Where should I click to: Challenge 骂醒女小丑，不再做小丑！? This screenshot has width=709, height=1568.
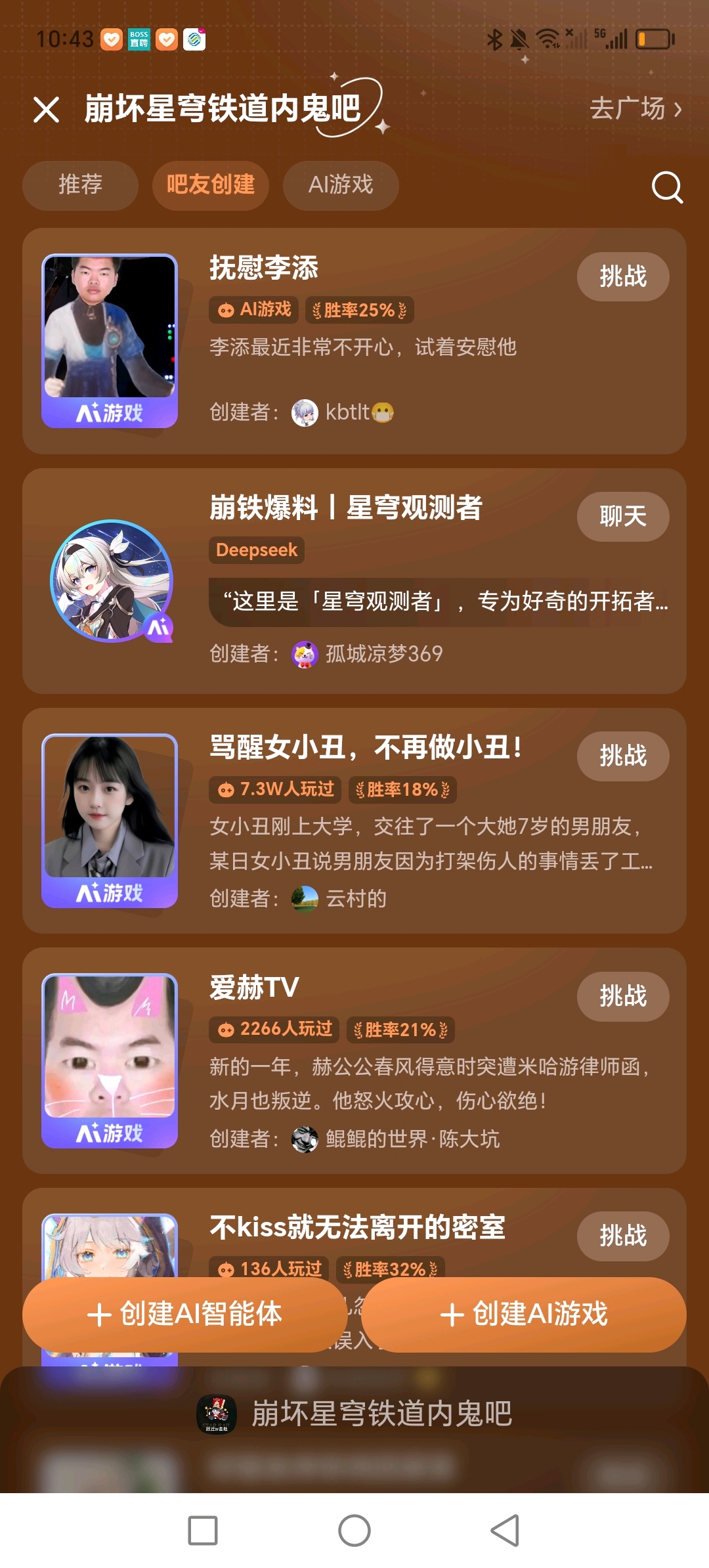(622, 756)
